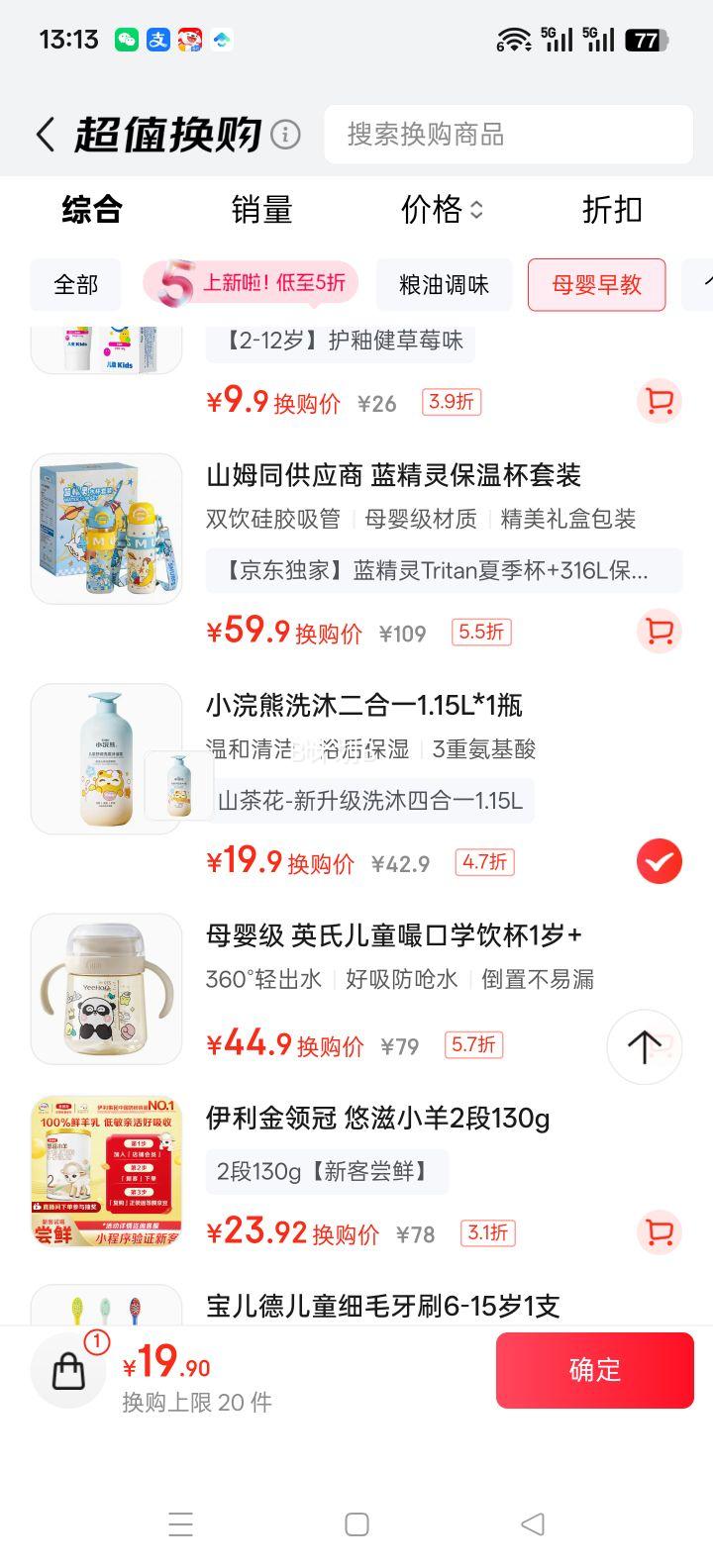Add the ¥9.9 护釉健草莓味 item to cart
Image resolution: width=713 pixels, height=1568 pixels.
coord(659,401)
